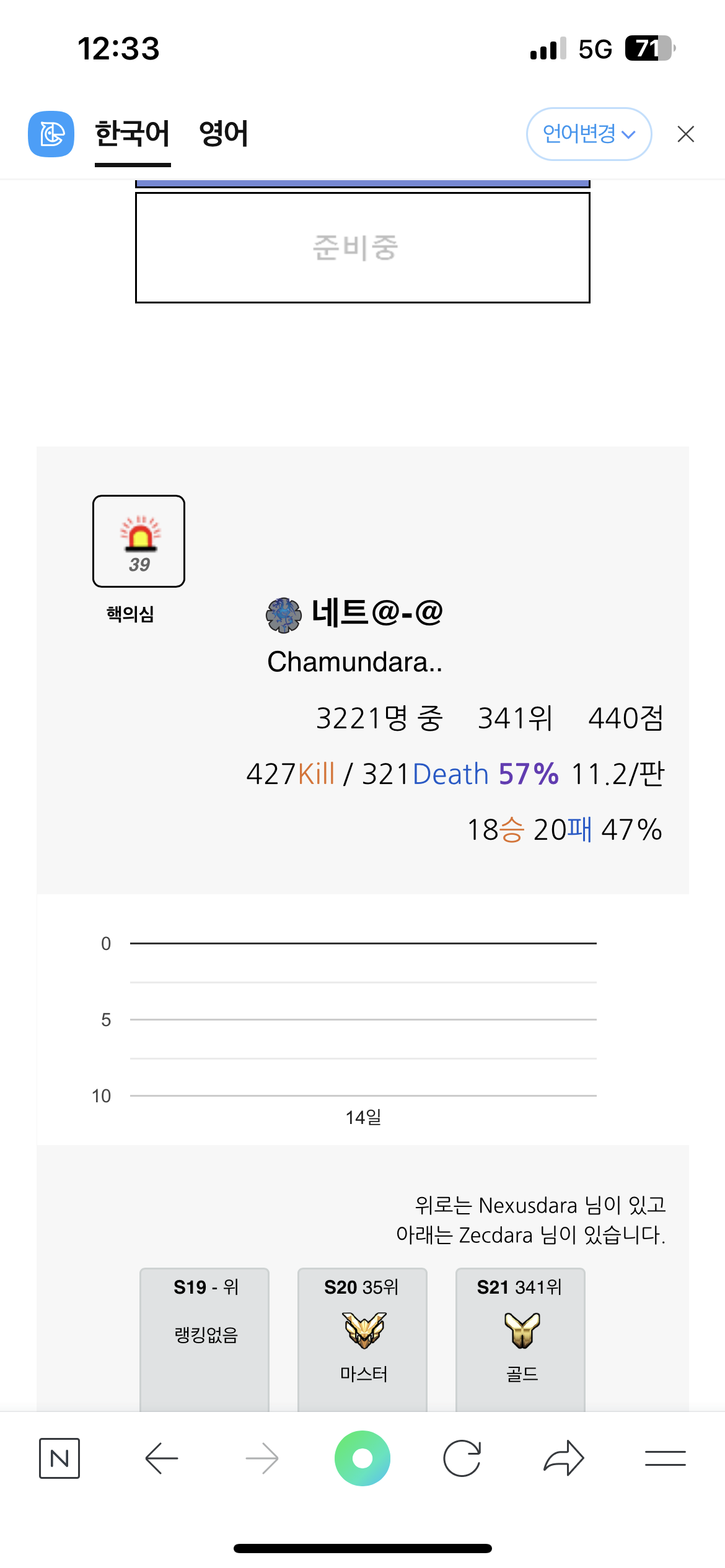This screenshot has width=725, height=1568.
Task: Go to Naver home with N button
Action: point(59,1458)
